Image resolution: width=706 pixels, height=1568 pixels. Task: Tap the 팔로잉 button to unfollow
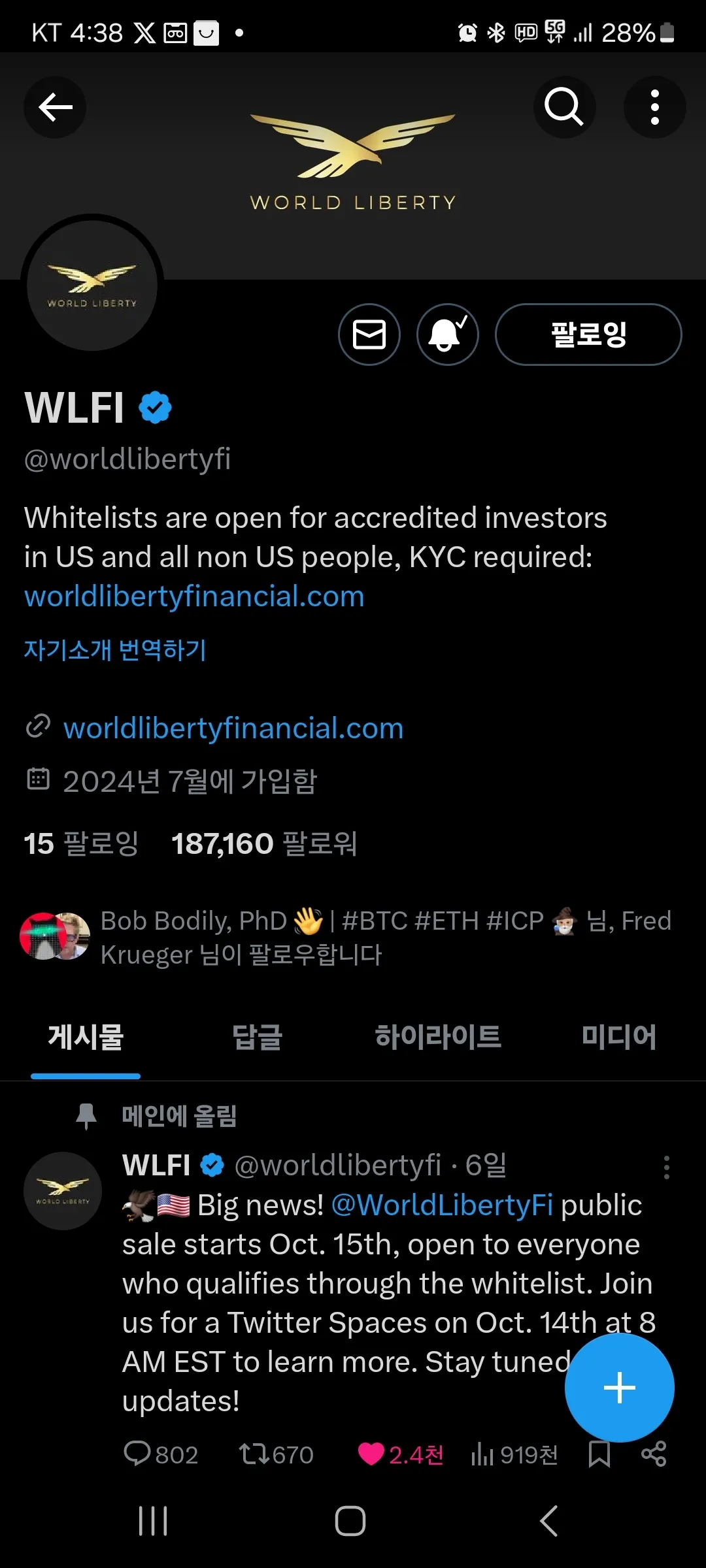(588, 335)
